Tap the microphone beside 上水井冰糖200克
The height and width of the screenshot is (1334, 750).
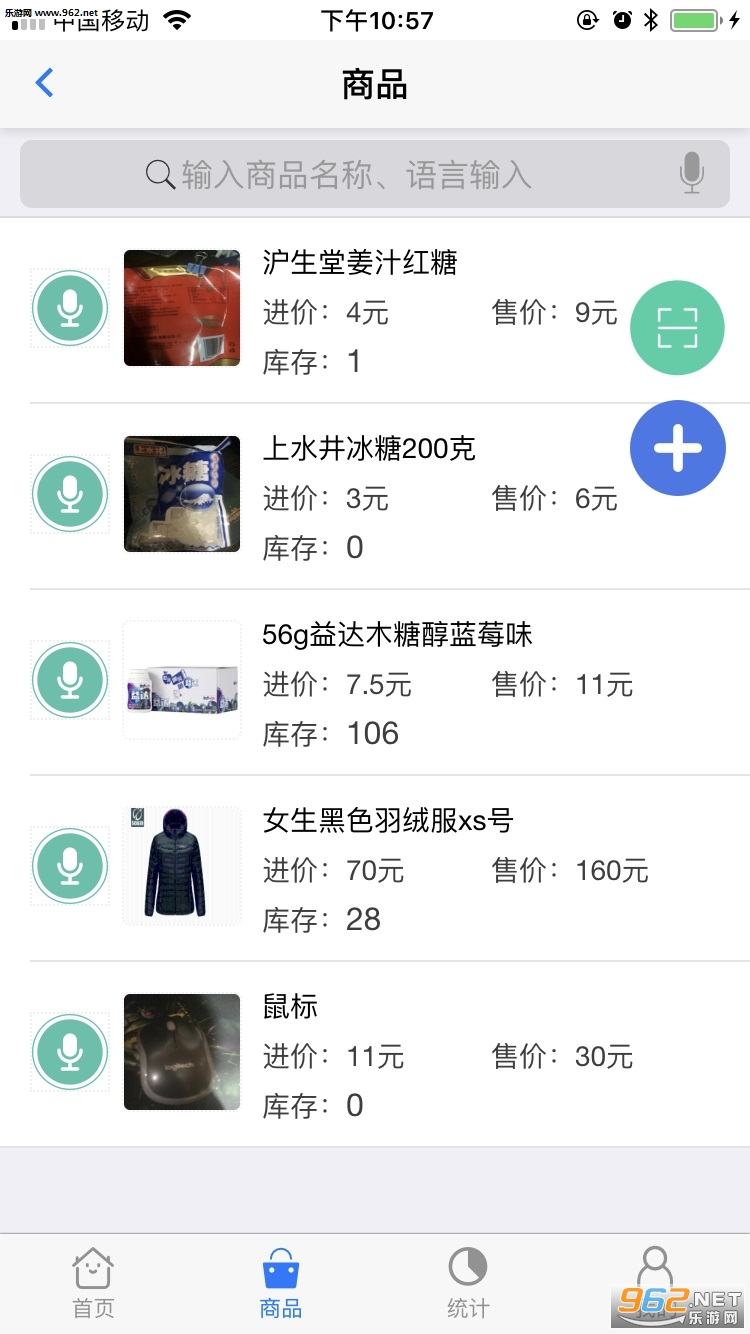(69, 494)
